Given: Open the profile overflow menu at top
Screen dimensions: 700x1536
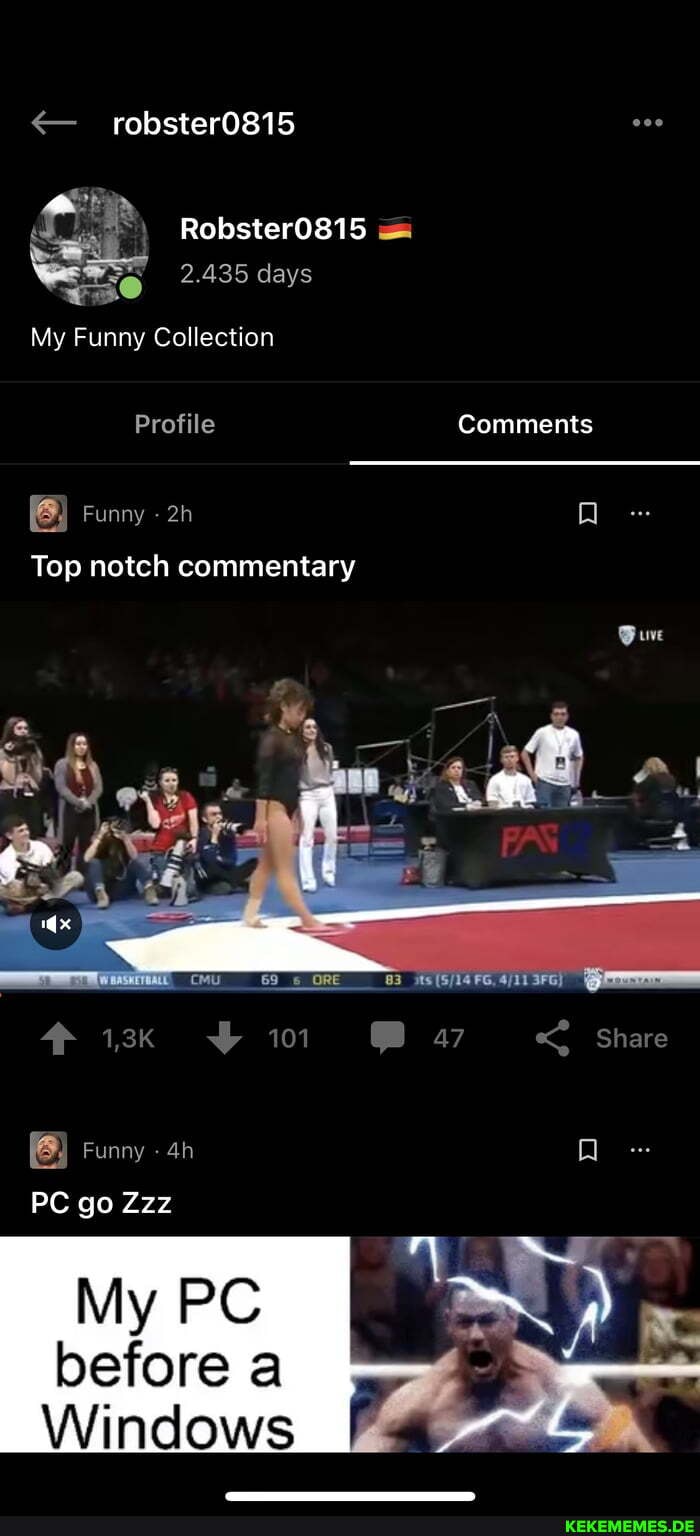Looking at the screenshot, I should click(x=647, y=123).
